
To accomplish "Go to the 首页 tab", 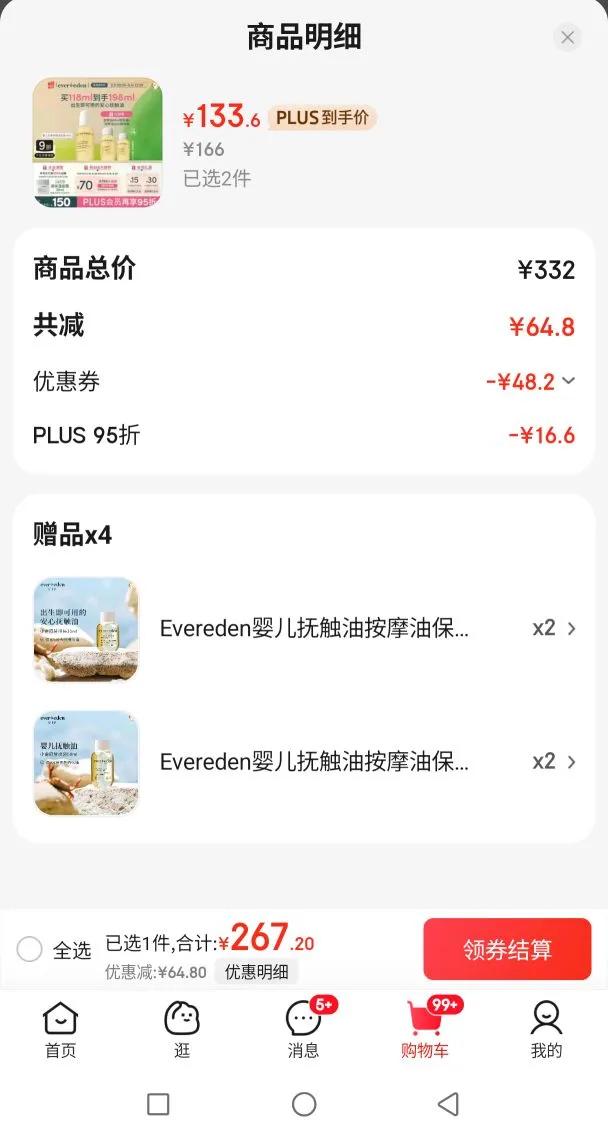I will click(x=60, y=1029).
